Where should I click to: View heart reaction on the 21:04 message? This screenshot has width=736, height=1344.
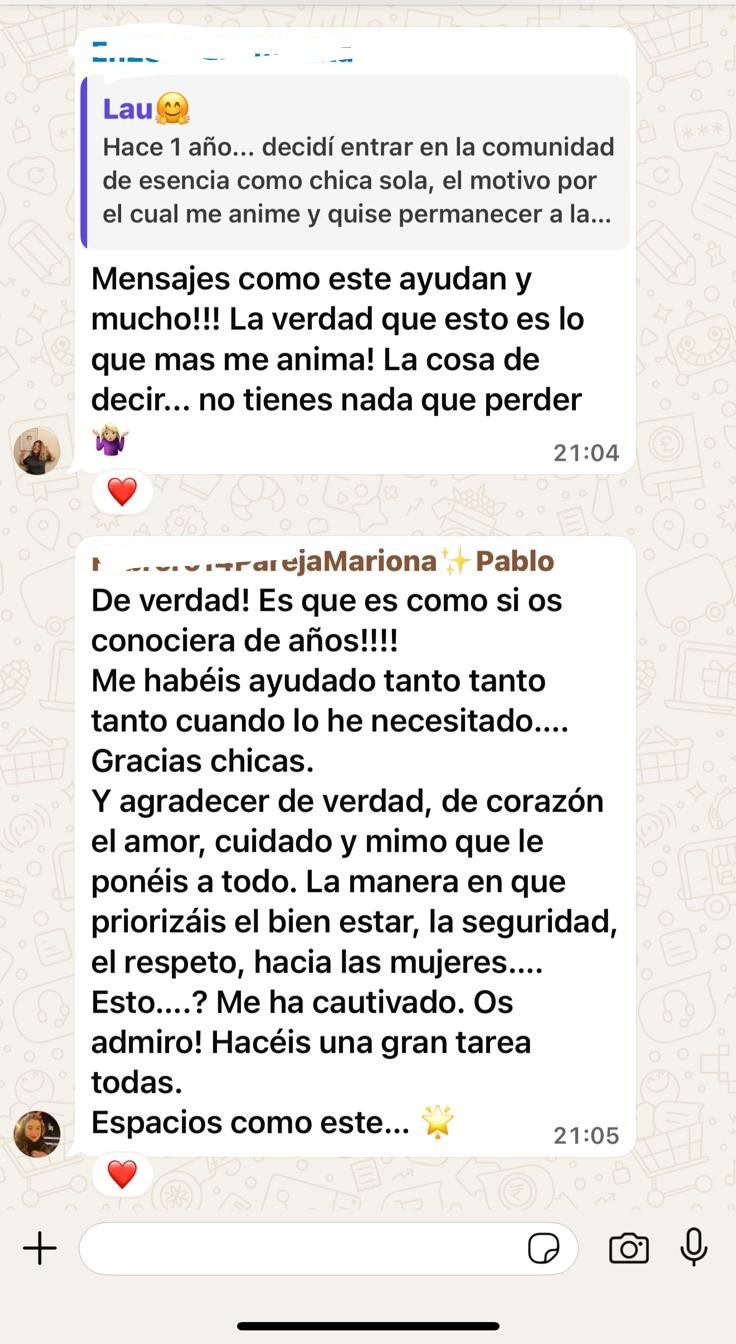click(x=122, y=492)
